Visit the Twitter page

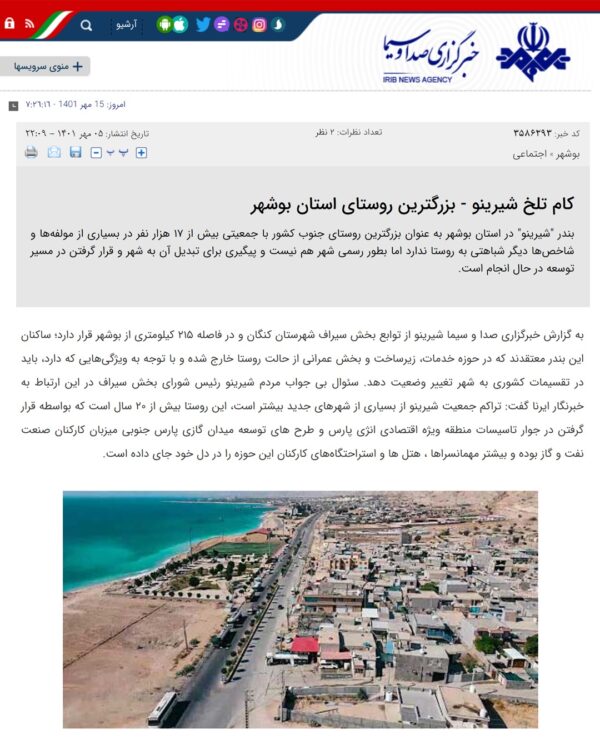[x=203, y=24]
